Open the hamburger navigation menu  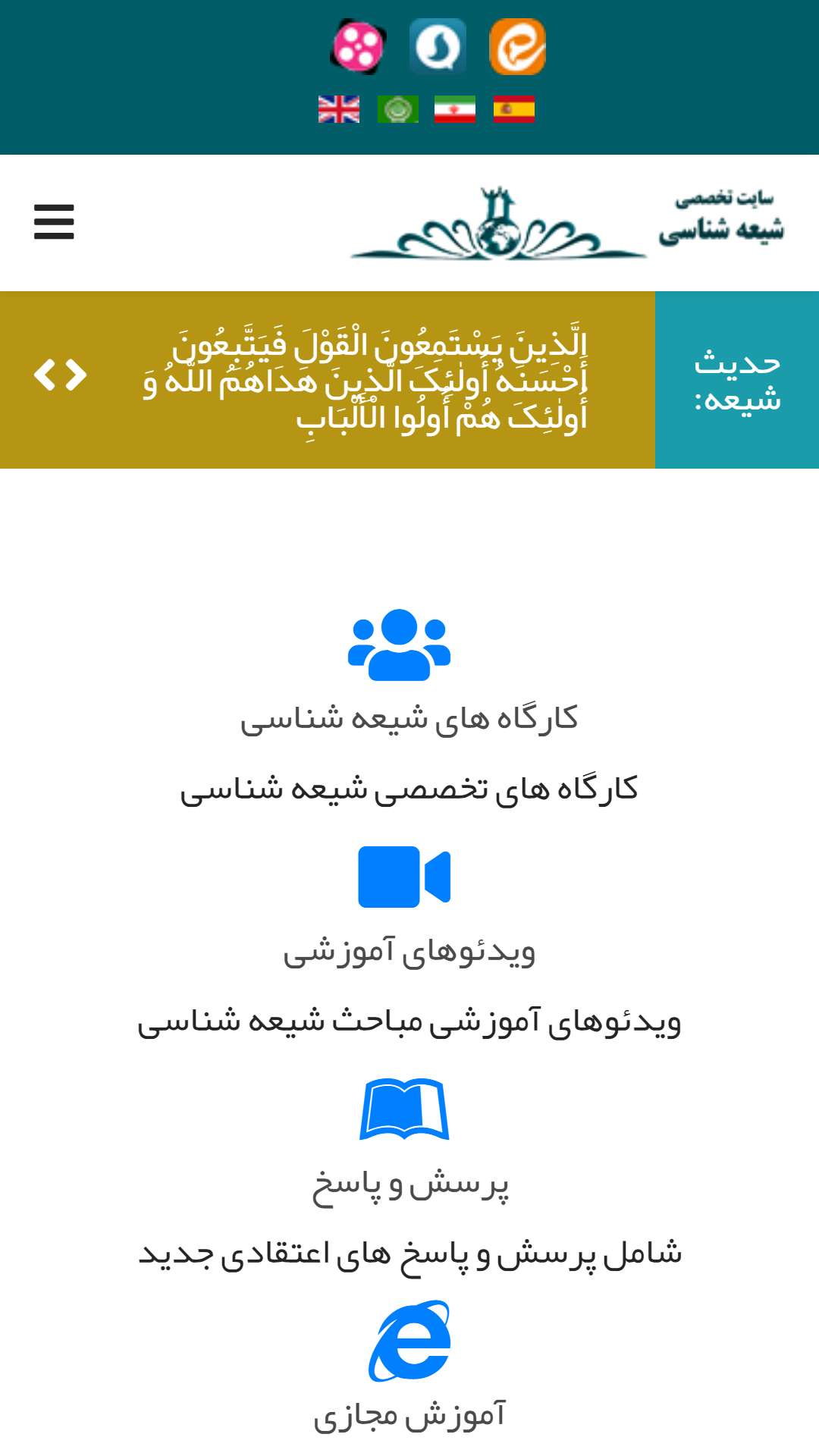[54, 222]
